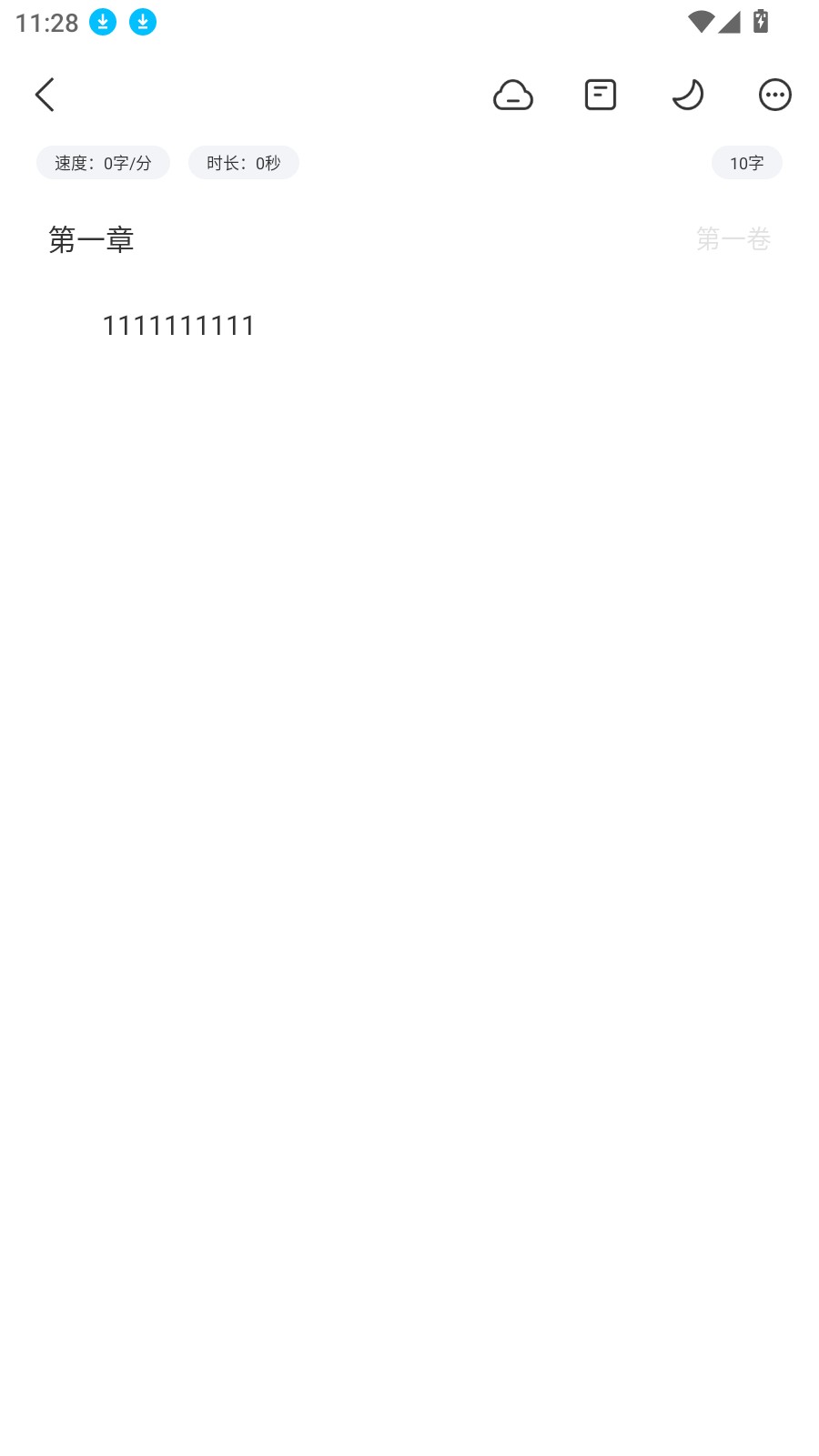Open the more options circle menu
Image resolution: width=819 pixels, height=1456 pixels.
click(x=775, y=95)
